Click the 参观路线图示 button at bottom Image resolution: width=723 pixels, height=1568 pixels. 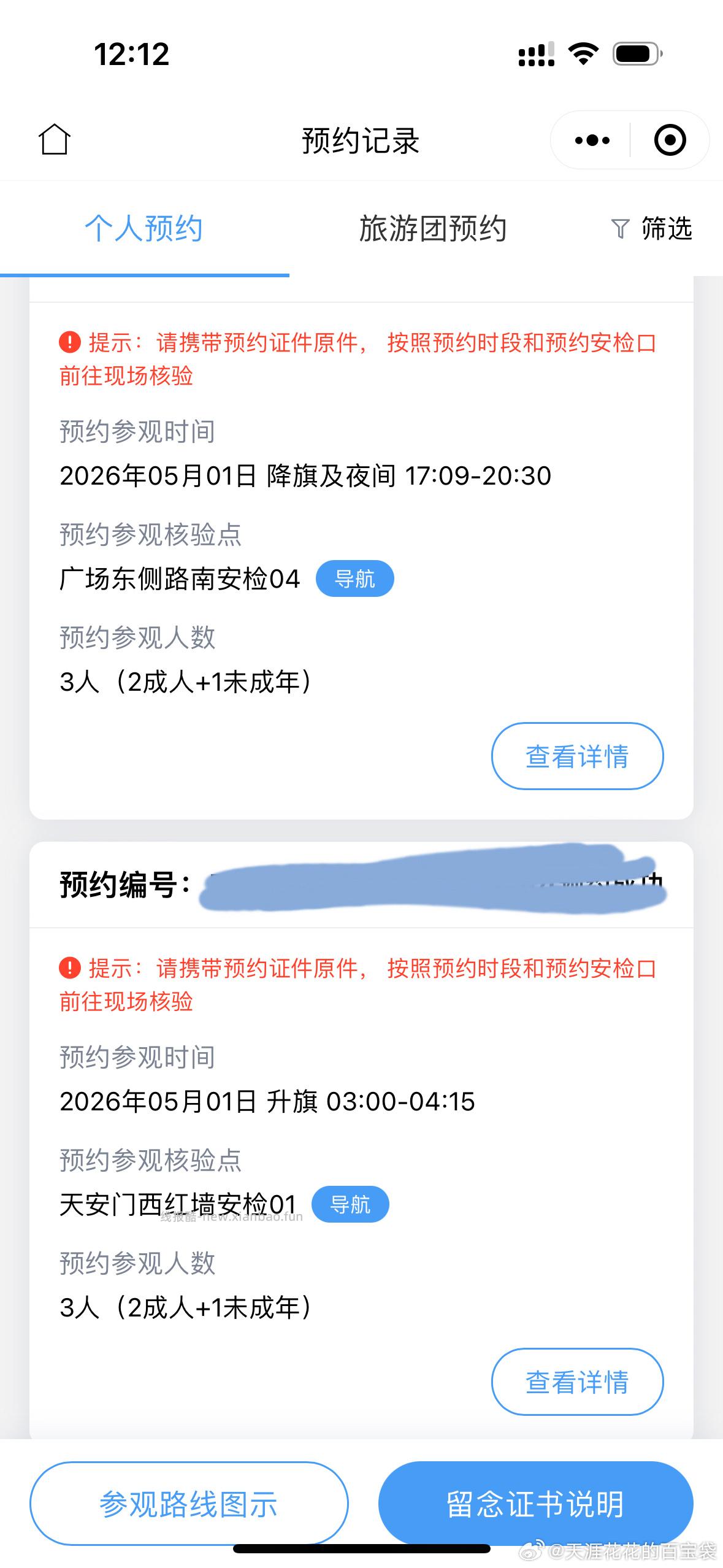point(190,1503)
